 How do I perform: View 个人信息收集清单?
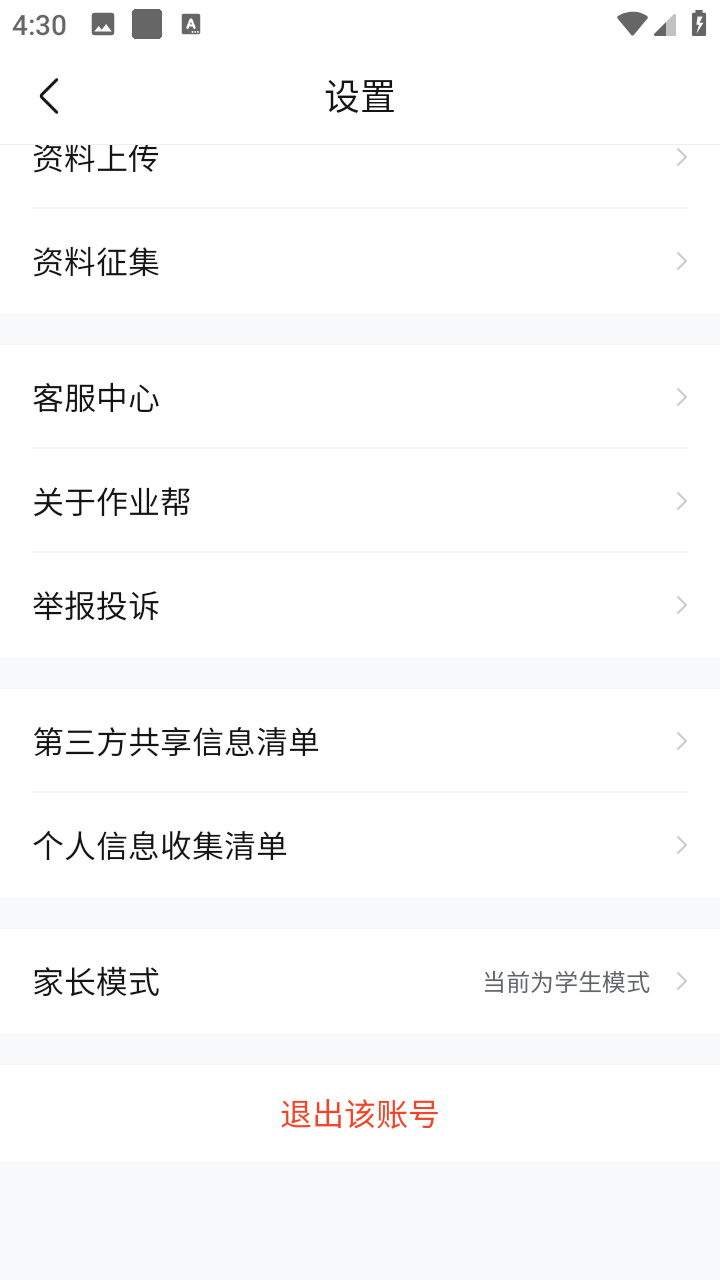click(x=360, y=845)
